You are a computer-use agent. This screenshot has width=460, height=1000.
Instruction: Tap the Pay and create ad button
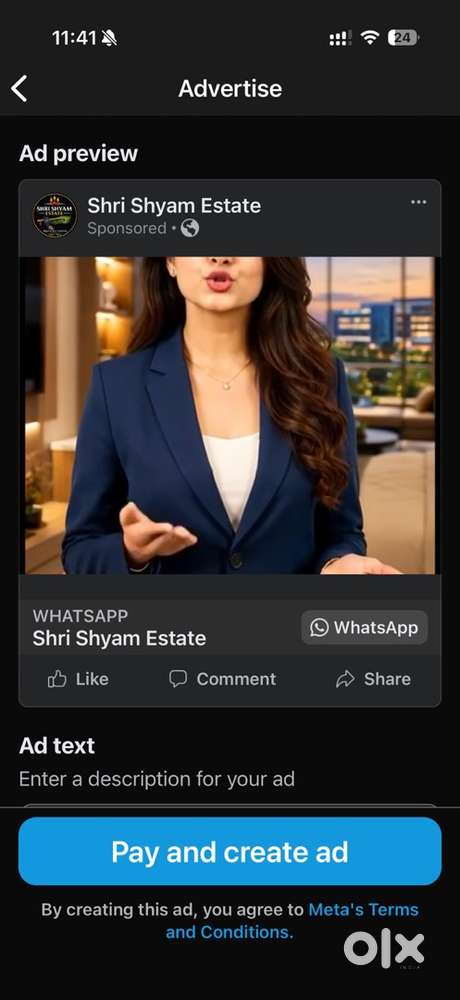pyautogui.click(x=230, y=852)
